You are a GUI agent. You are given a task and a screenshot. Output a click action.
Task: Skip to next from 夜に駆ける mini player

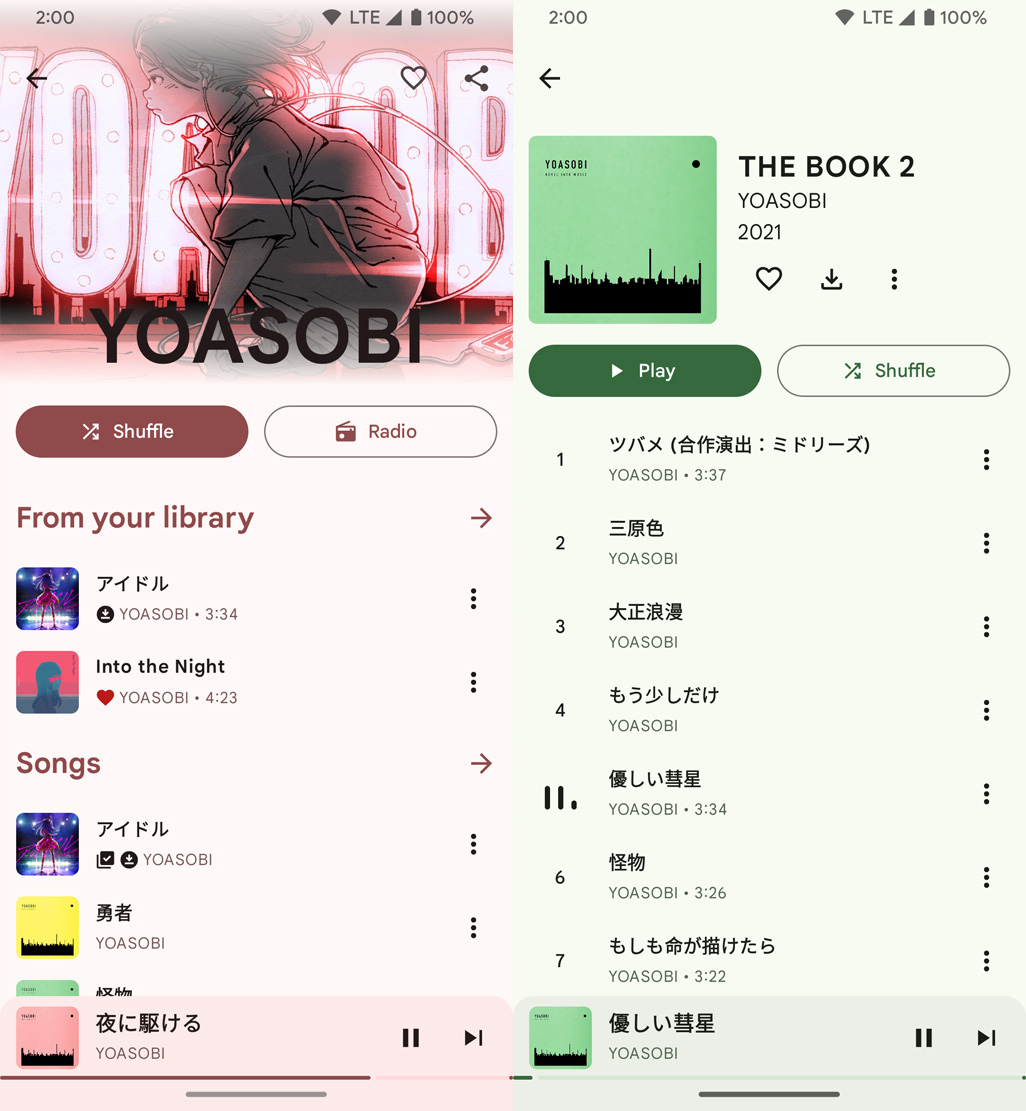coord(473,1038)
